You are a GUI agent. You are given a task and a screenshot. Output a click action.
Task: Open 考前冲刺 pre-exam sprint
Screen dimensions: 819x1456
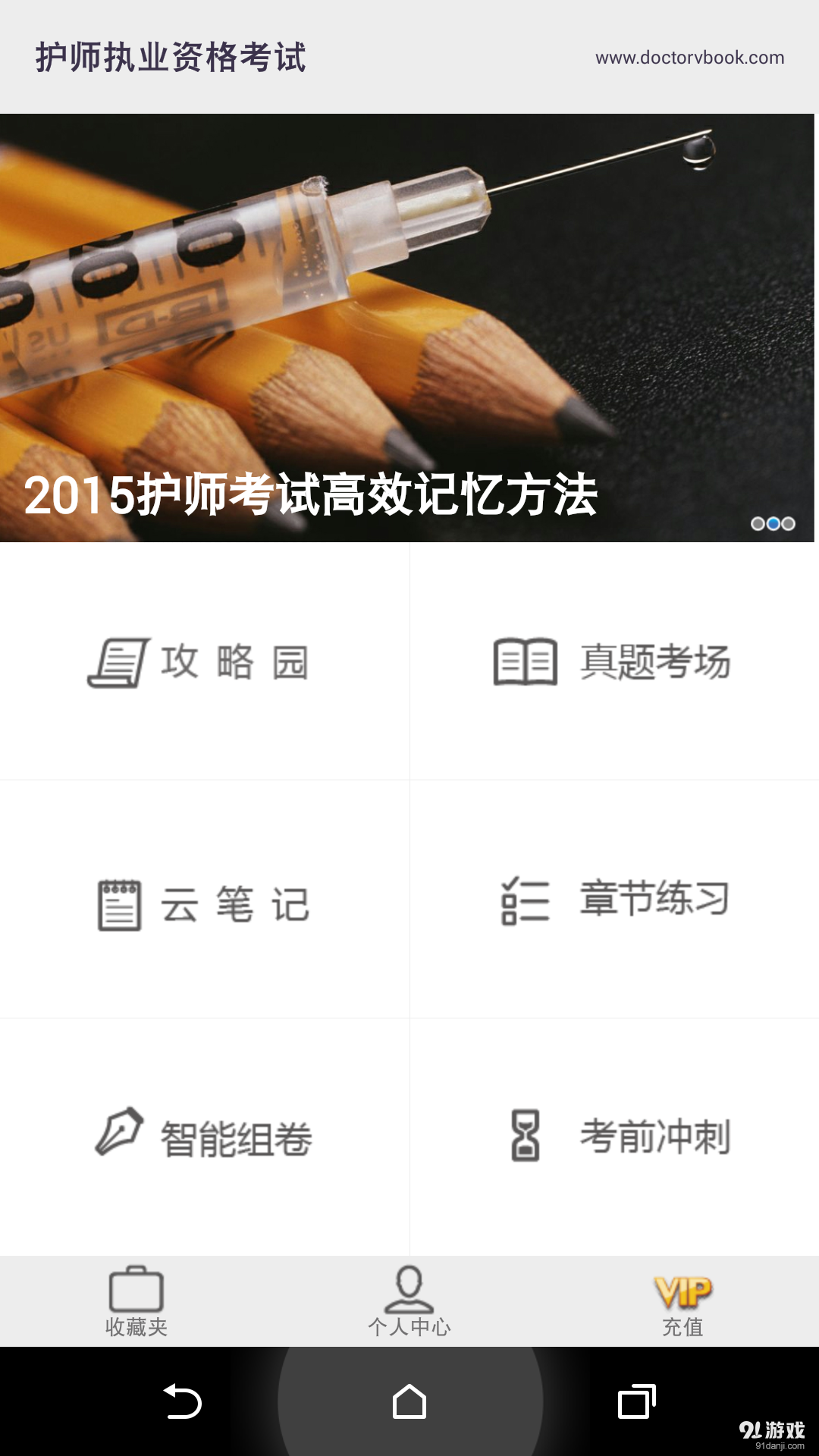(614, 1136)
